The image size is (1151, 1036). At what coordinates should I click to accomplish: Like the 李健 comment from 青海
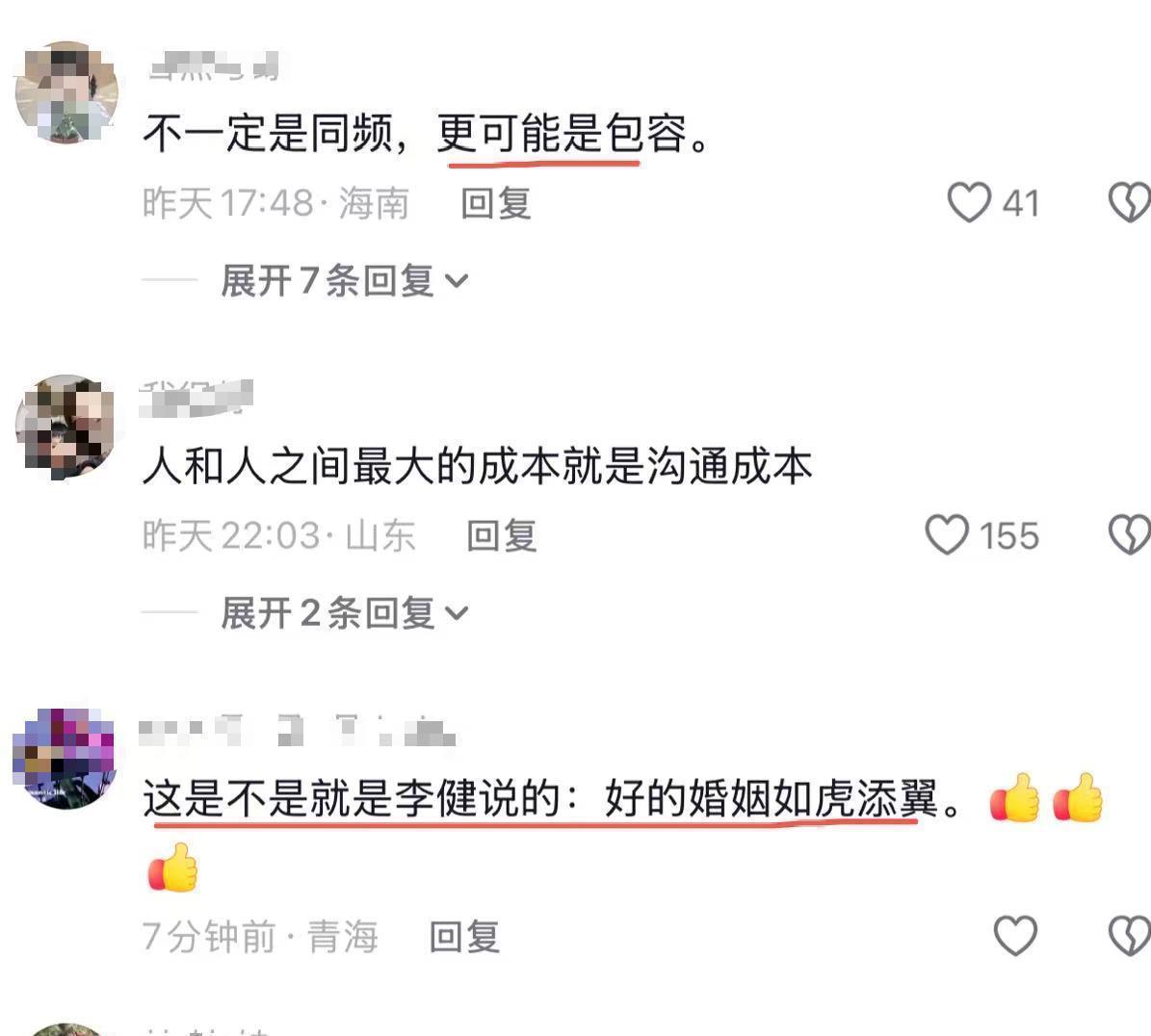pyautogui.click(x=1015, y=936)
